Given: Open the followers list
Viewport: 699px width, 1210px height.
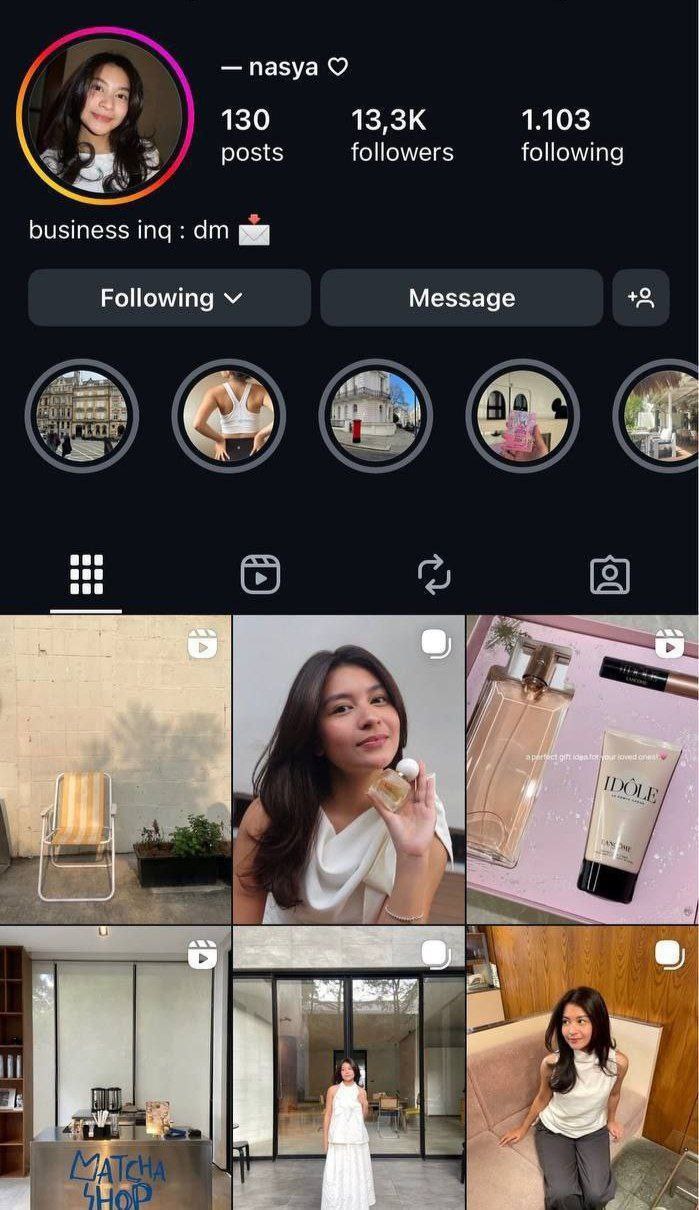Looking at the screenshot, I should pyautogui.click(x=402, y=135).
